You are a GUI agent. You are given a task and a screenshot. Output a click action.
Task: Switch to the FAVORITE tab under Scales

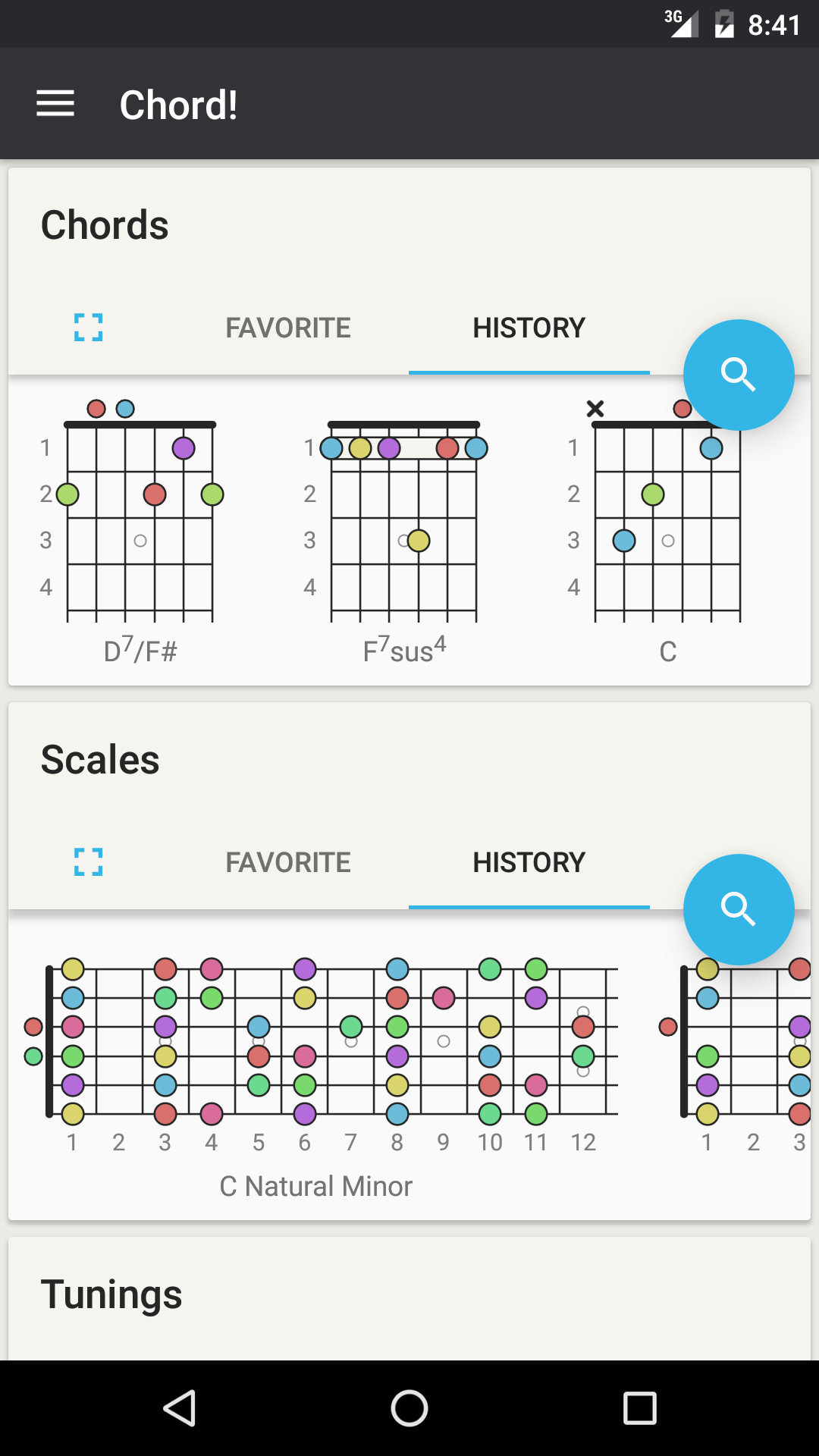(x=287, y=862)
